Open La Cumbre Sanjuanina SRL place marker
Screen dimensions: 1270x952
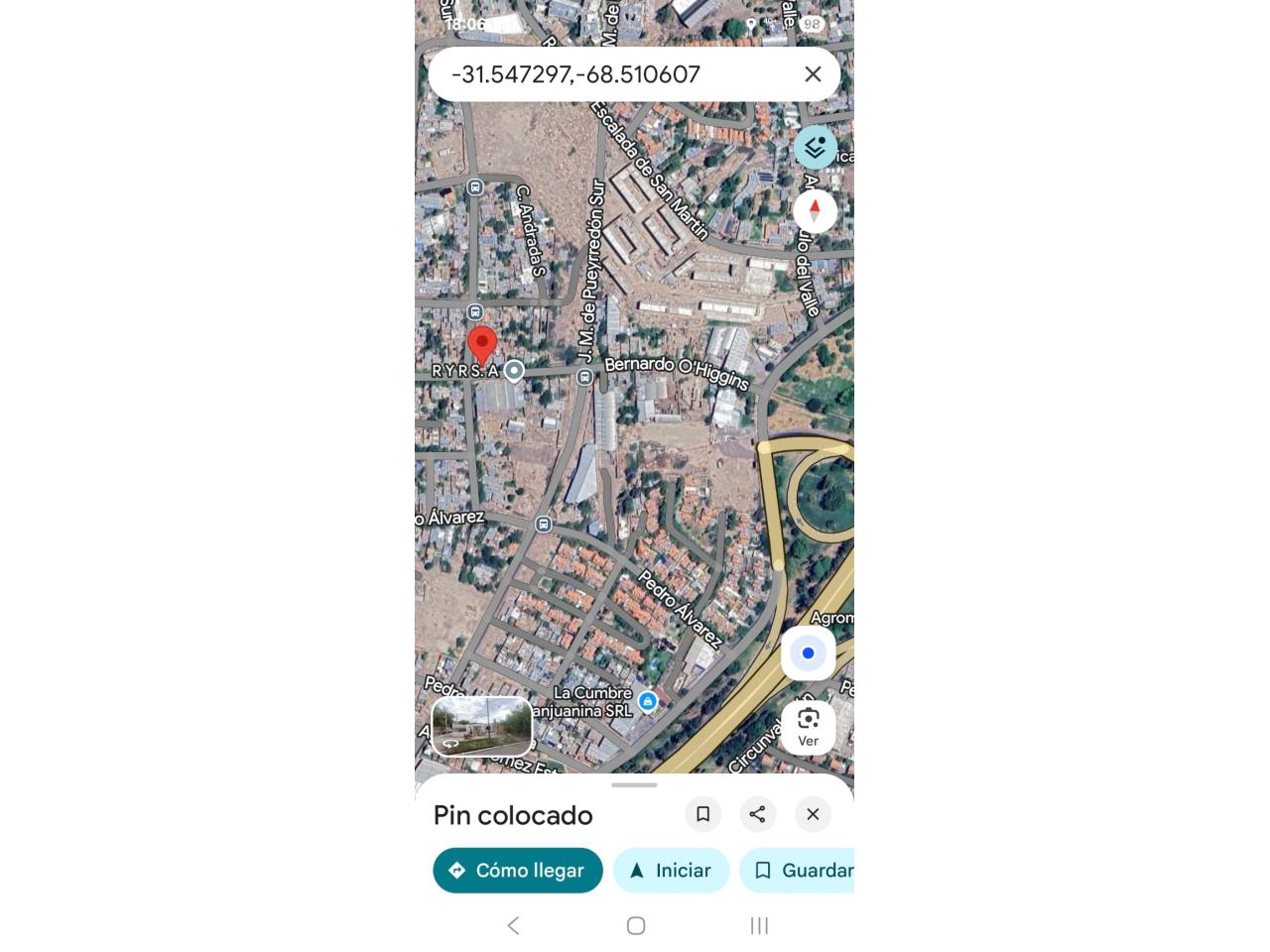648,701
